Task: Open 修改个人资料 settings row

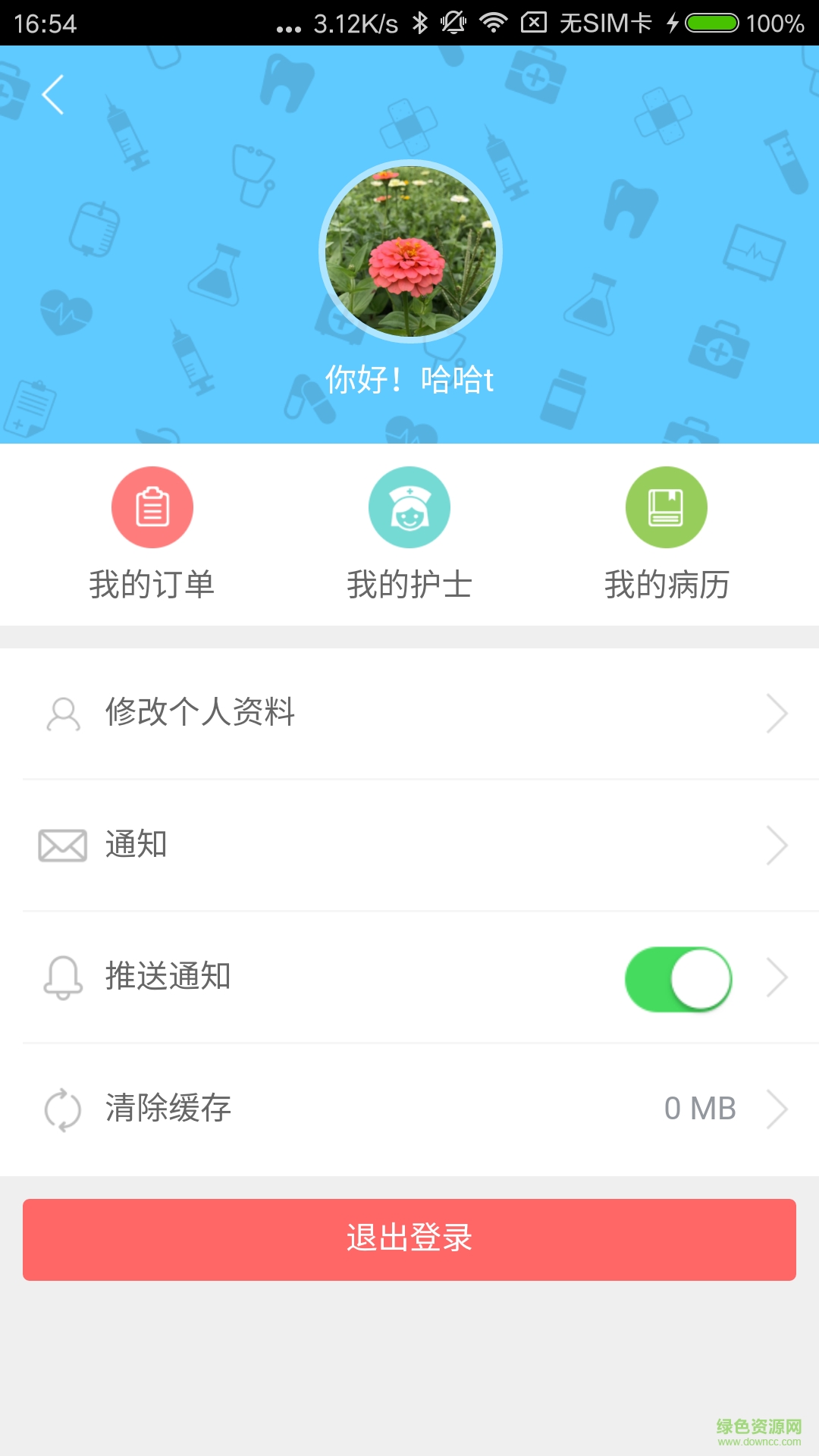Action: [303, 713]
